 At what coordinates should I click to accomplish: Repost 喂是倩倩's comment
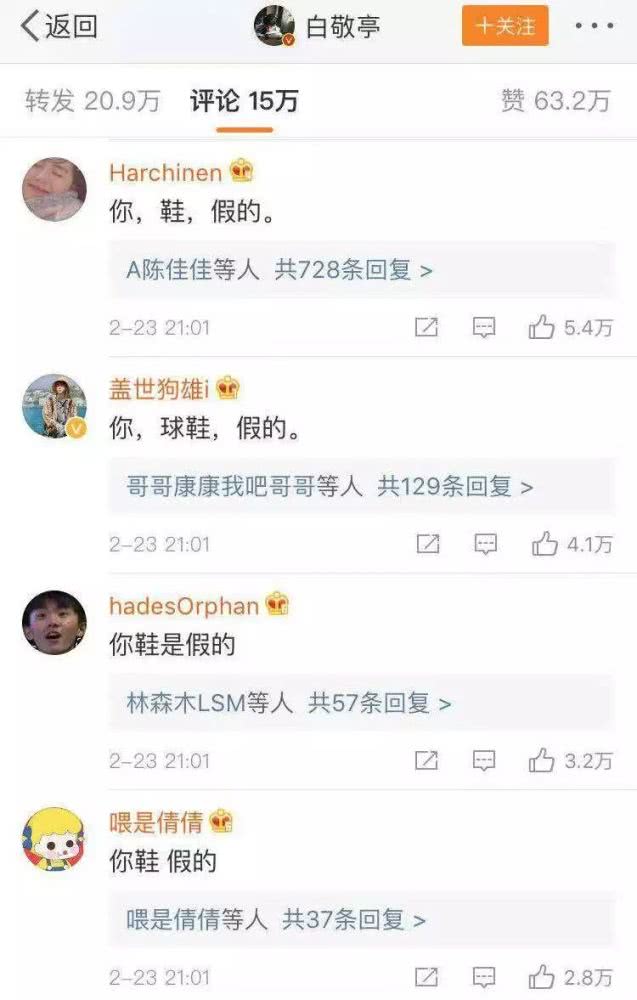tap(427, 977)
